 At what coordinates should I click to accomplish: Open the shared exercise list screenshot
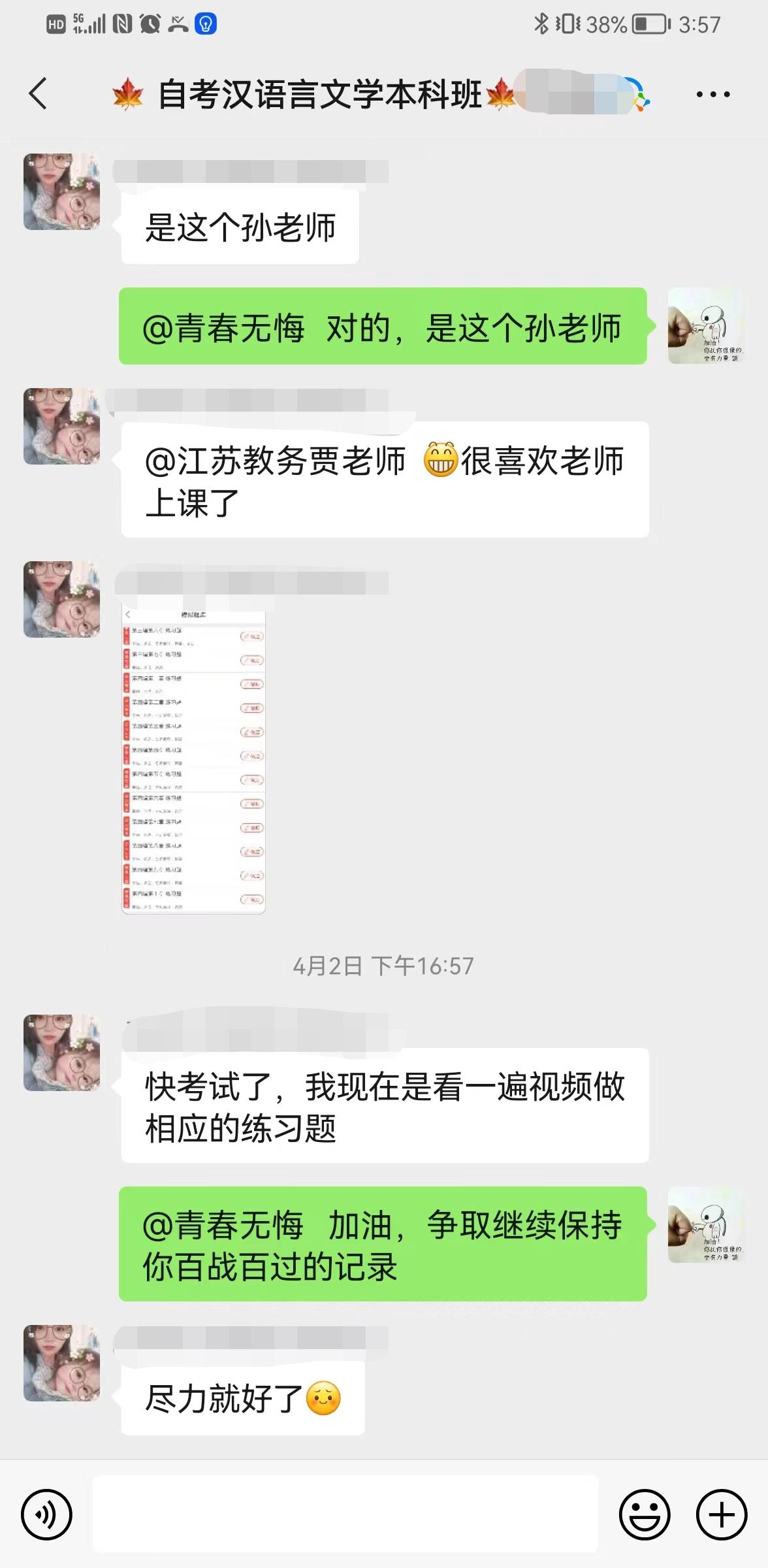point(193,760)
